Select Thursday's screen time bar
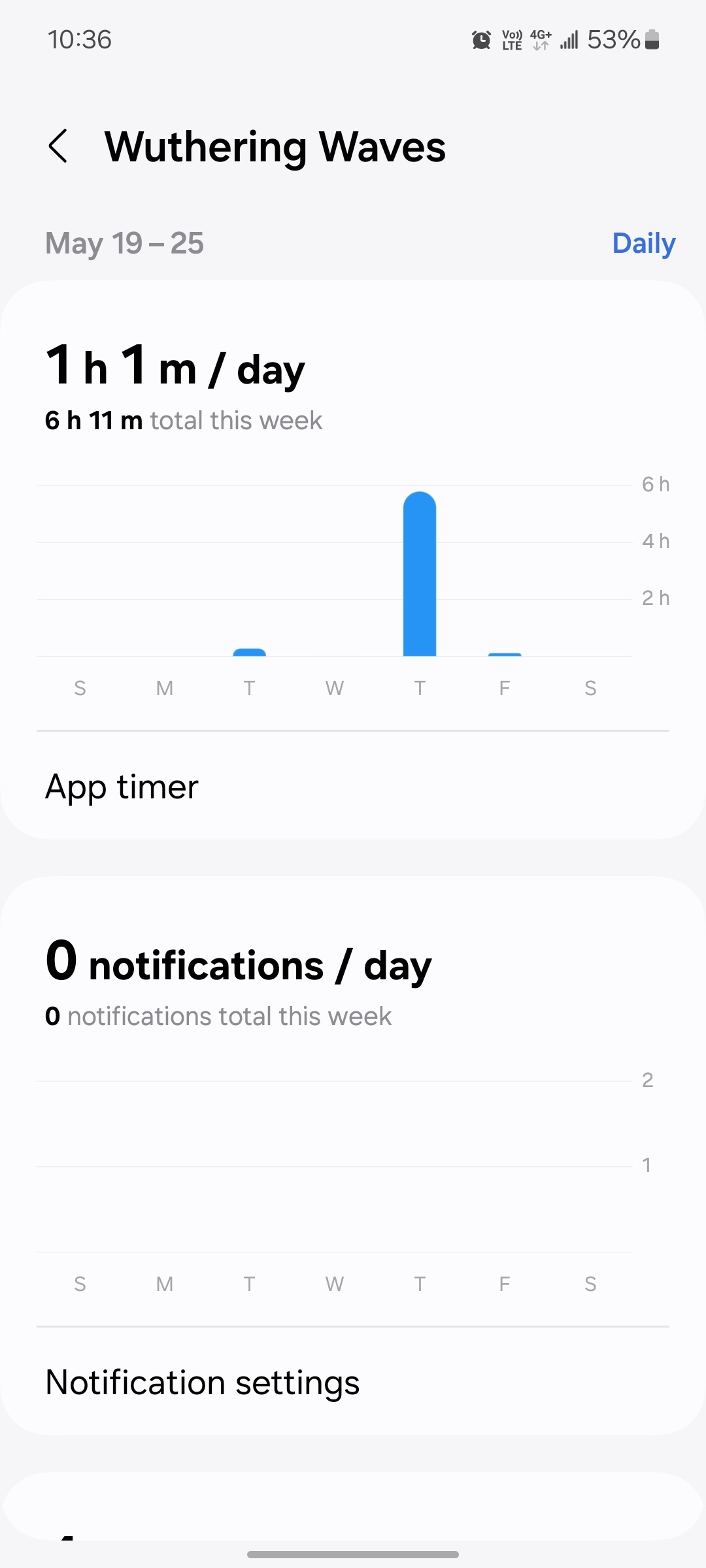Image resolution: width=706 pixels, height=1568 pixels. tap(420, 574)
